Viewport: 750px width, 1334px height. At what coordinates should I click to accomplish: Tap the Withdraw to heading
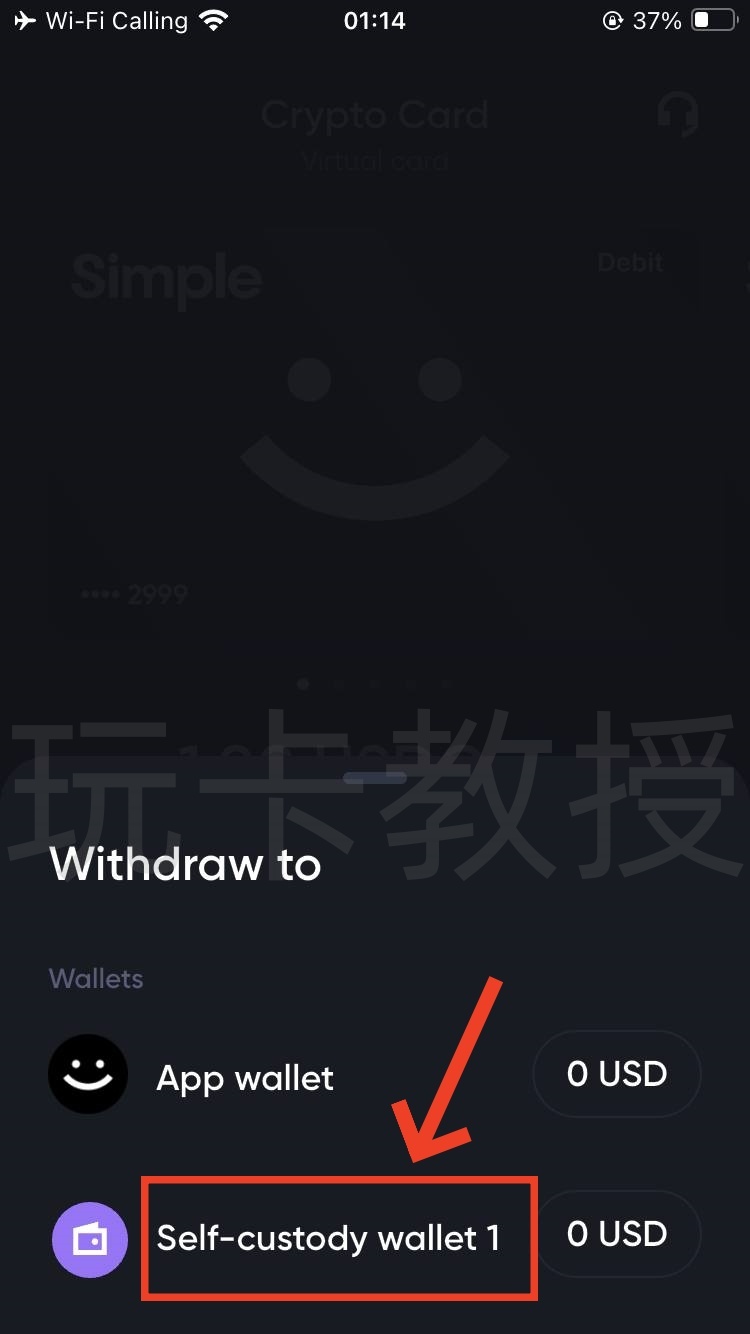[x=184, y=864]
